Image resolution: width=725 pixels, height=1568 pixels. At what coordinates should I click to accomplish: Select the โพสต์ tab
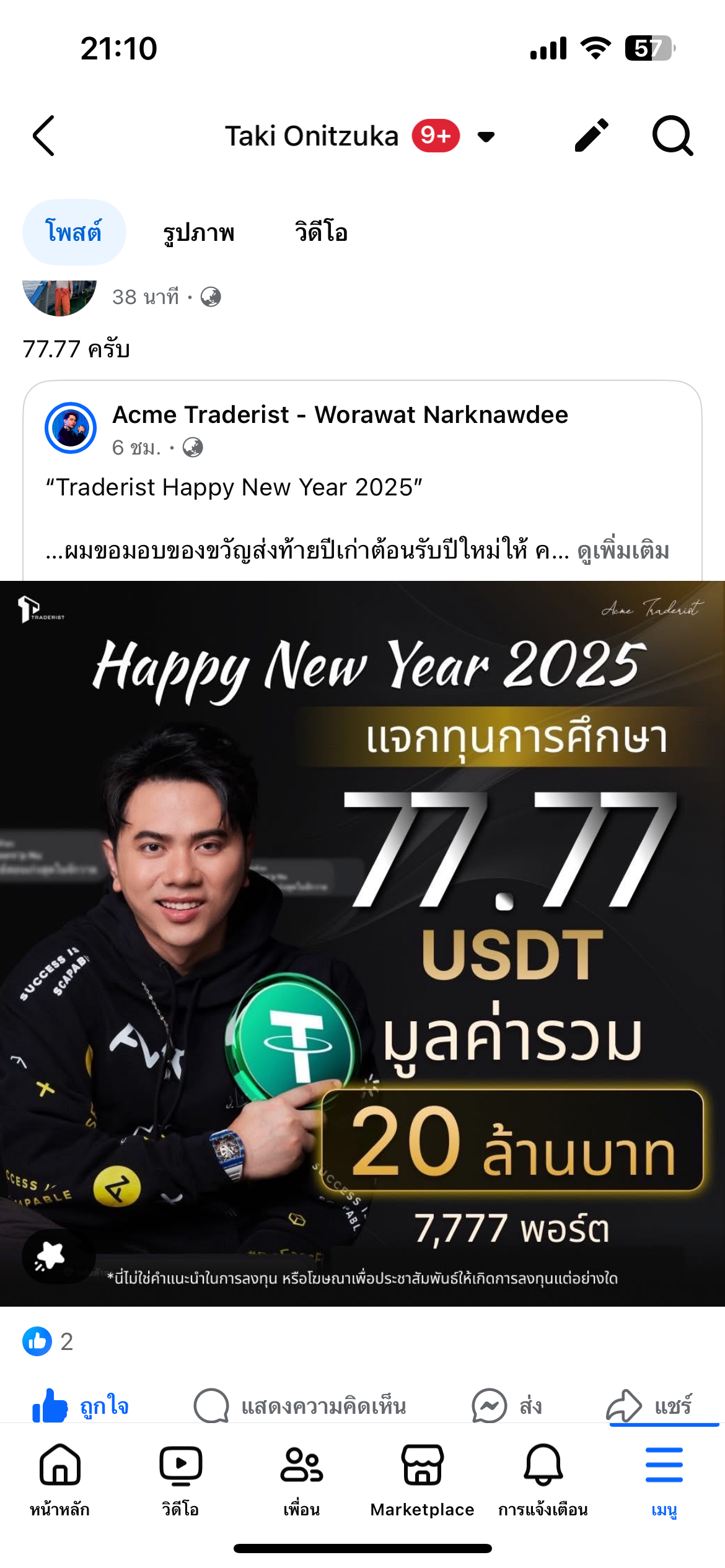point(74,233)
